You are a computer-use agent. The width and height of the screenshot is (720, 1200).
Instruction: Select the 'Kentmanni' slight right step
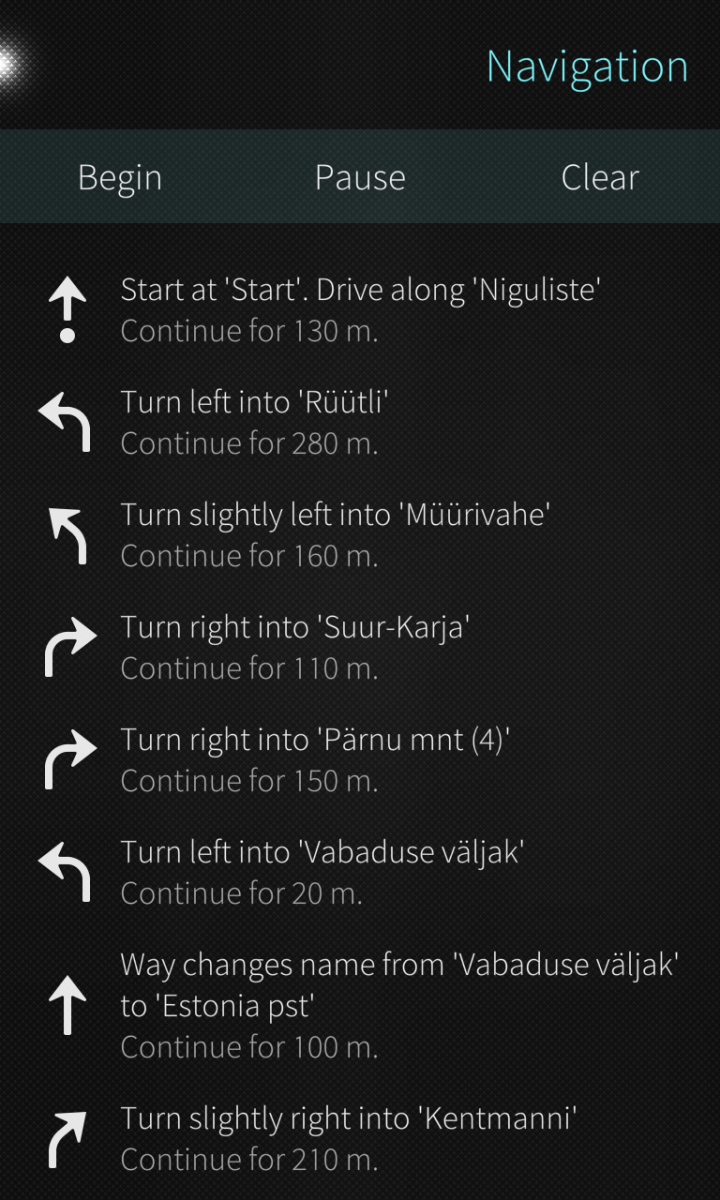[x=360, y=1138]
